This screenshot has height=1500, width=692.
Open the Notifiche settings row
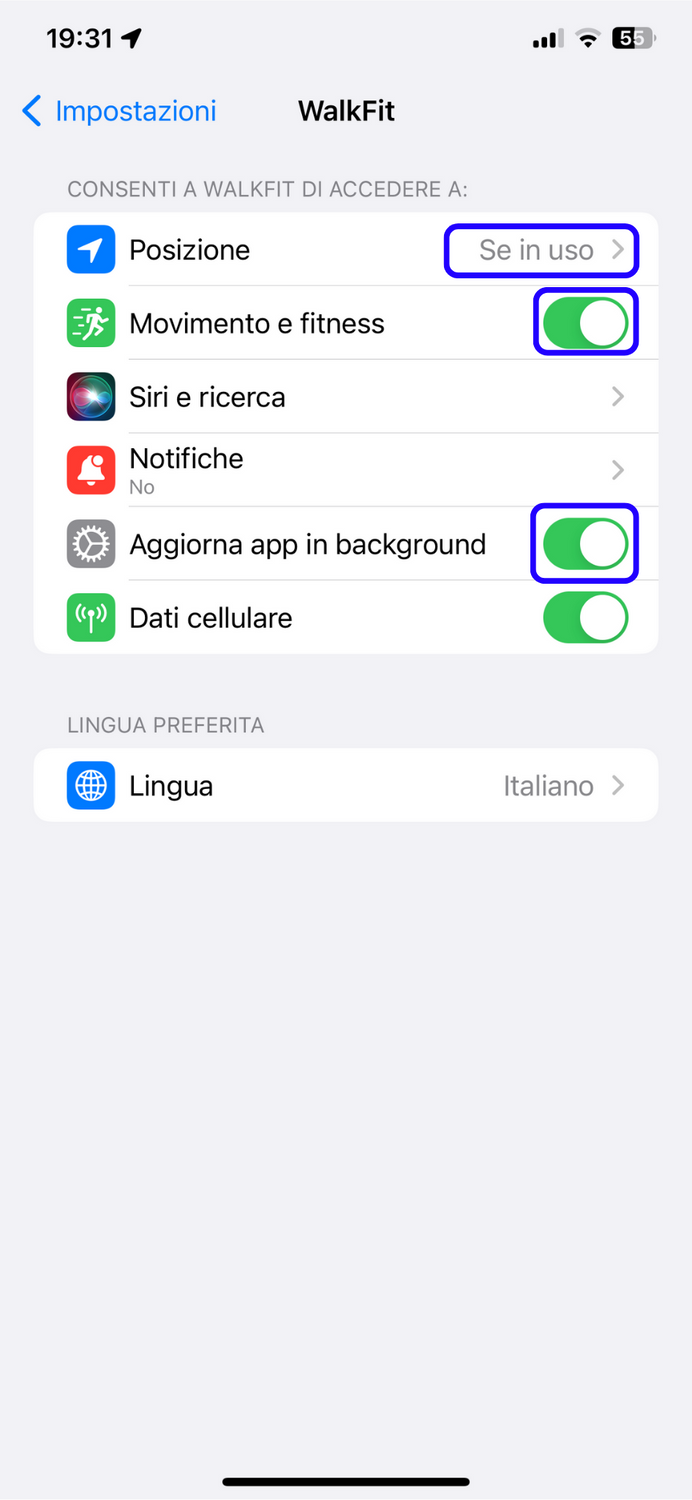pyautogui.click(x=346, y=470)
